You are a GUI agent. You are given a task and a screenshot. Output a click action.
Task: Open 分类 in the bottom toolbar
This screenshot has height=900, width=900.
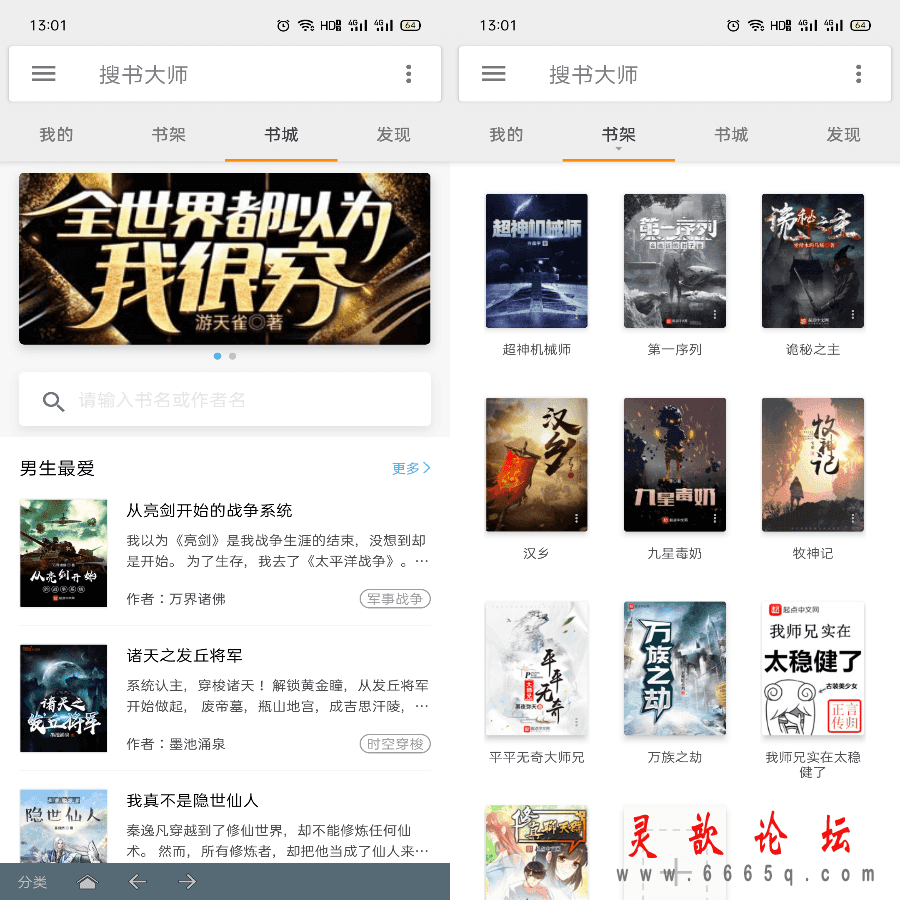pyautogui.click(x=32, y=882)
